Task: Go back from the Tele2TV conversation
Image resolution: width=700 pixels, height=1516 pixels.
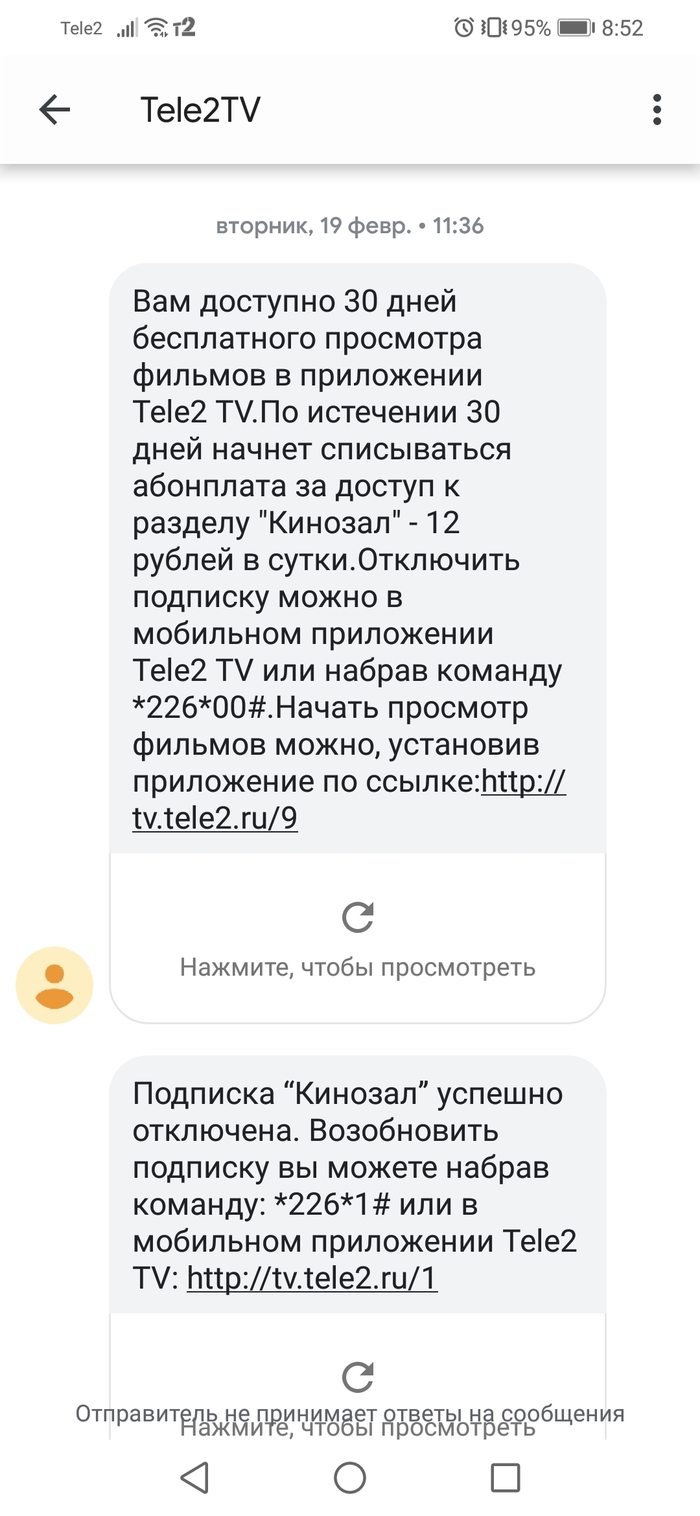Action: tap(54, 110)
